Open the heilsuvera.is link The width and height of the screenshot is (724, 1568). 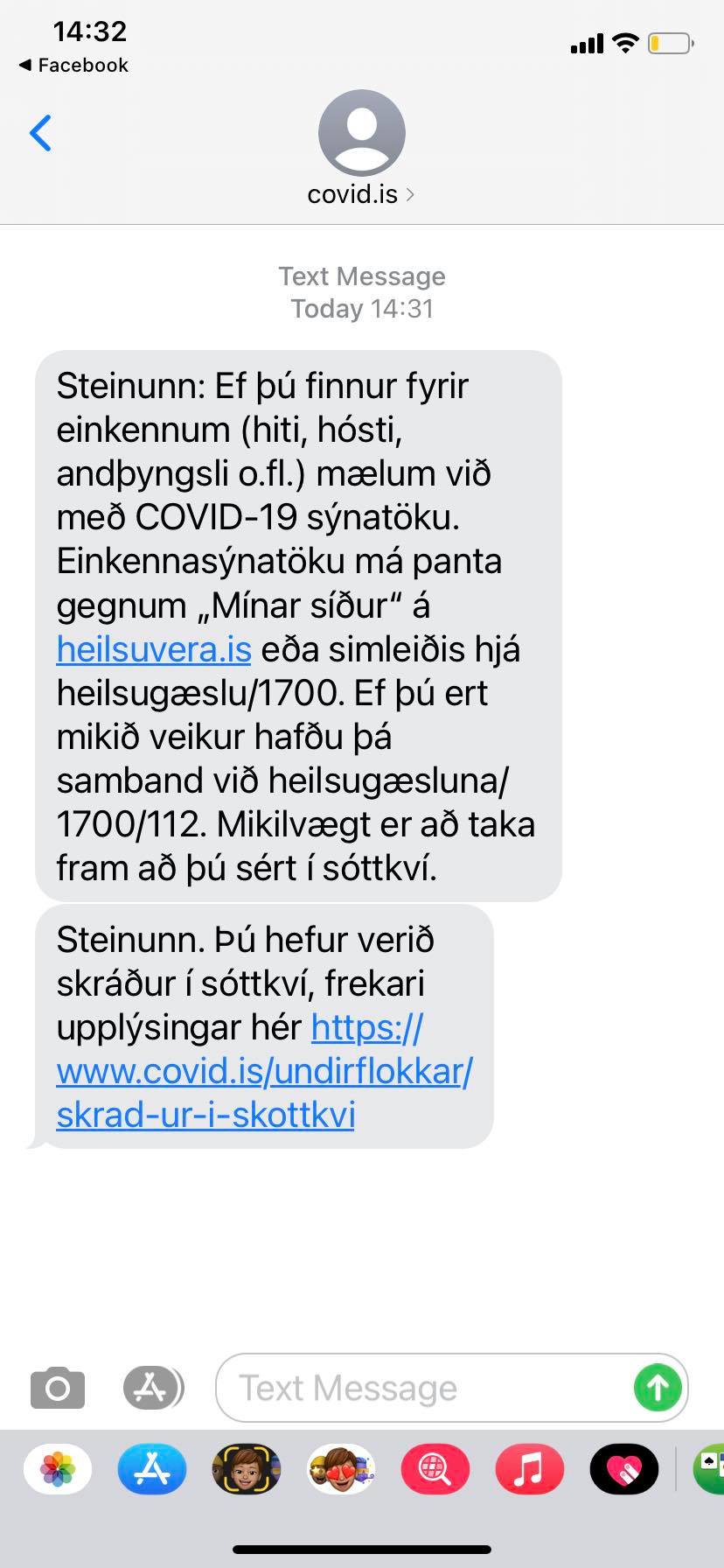coord(154,649)
